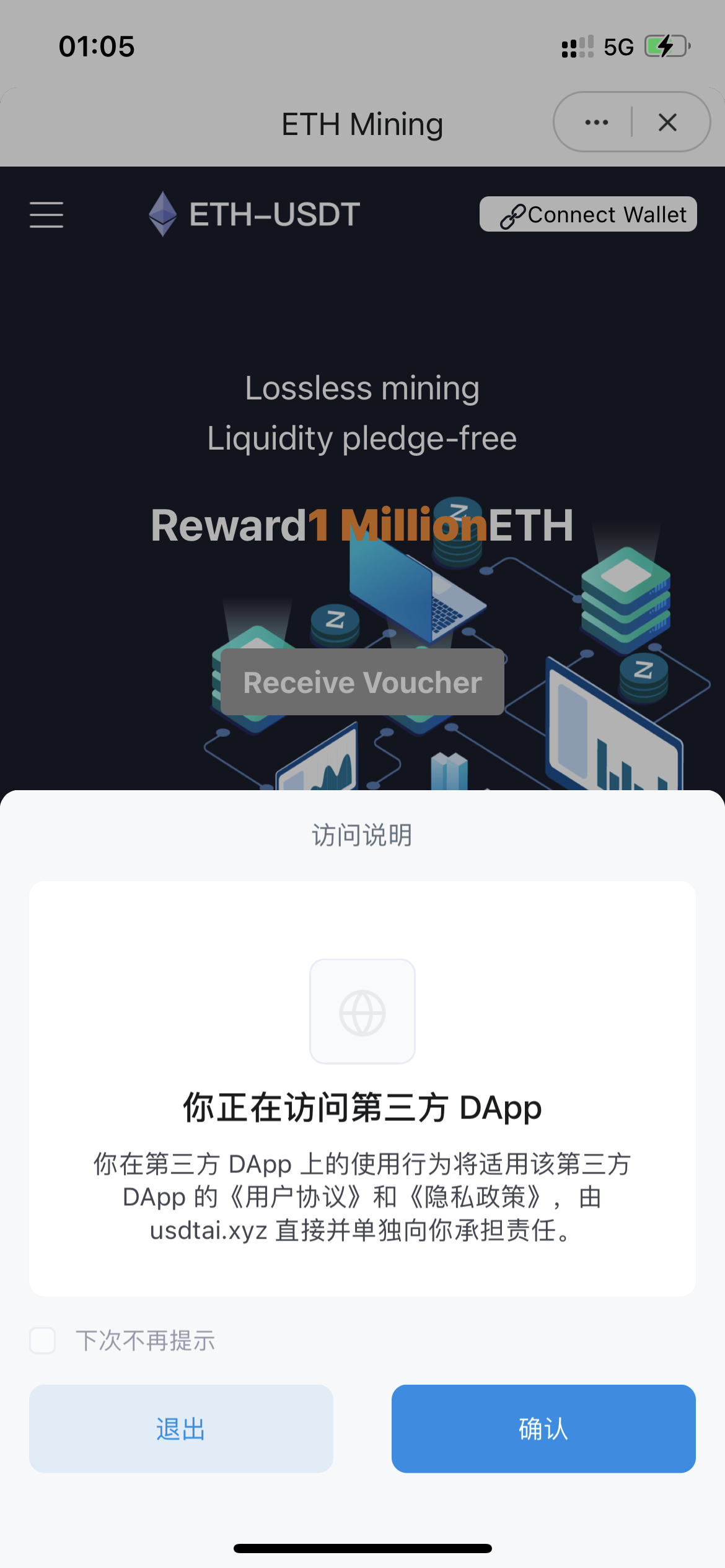Tap the 5G network indicator

coord(618,46)
